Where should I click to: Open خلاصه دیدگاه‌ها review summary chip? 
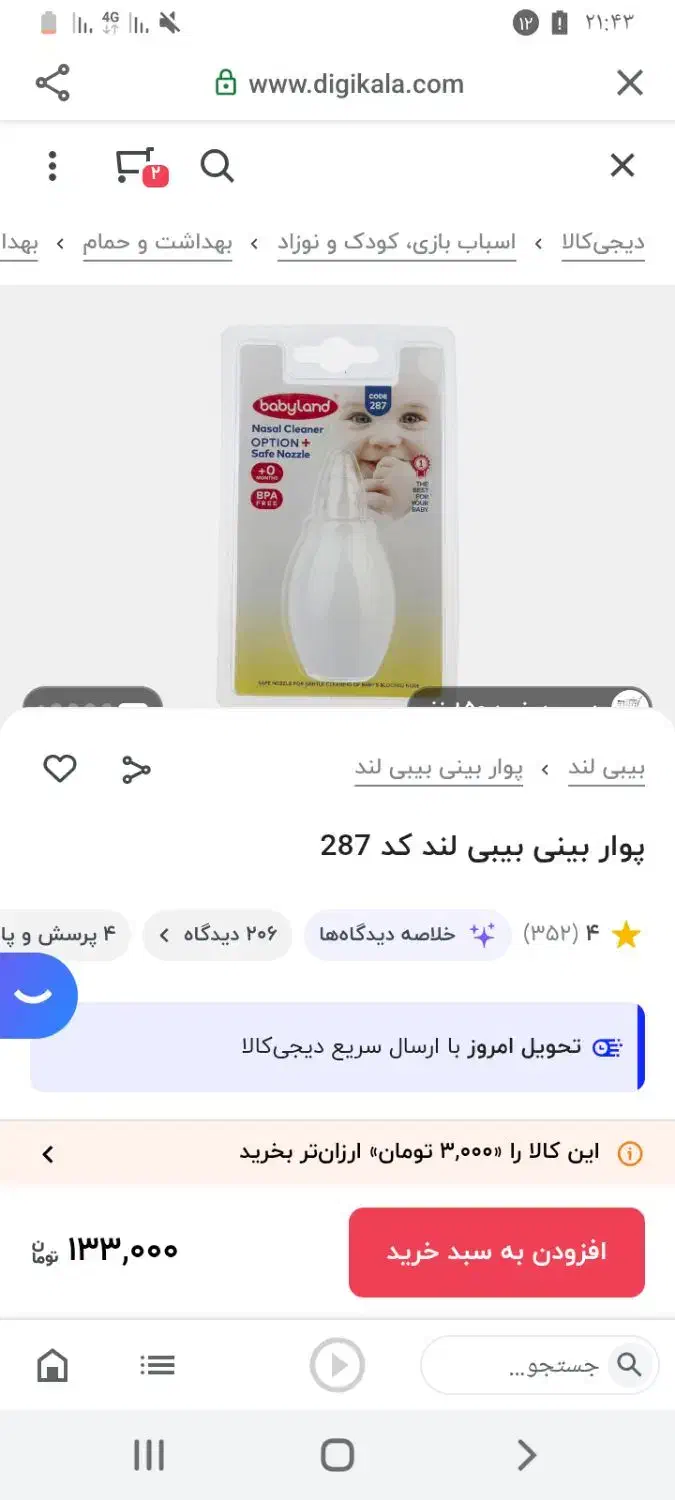click(x=407, y=935)
